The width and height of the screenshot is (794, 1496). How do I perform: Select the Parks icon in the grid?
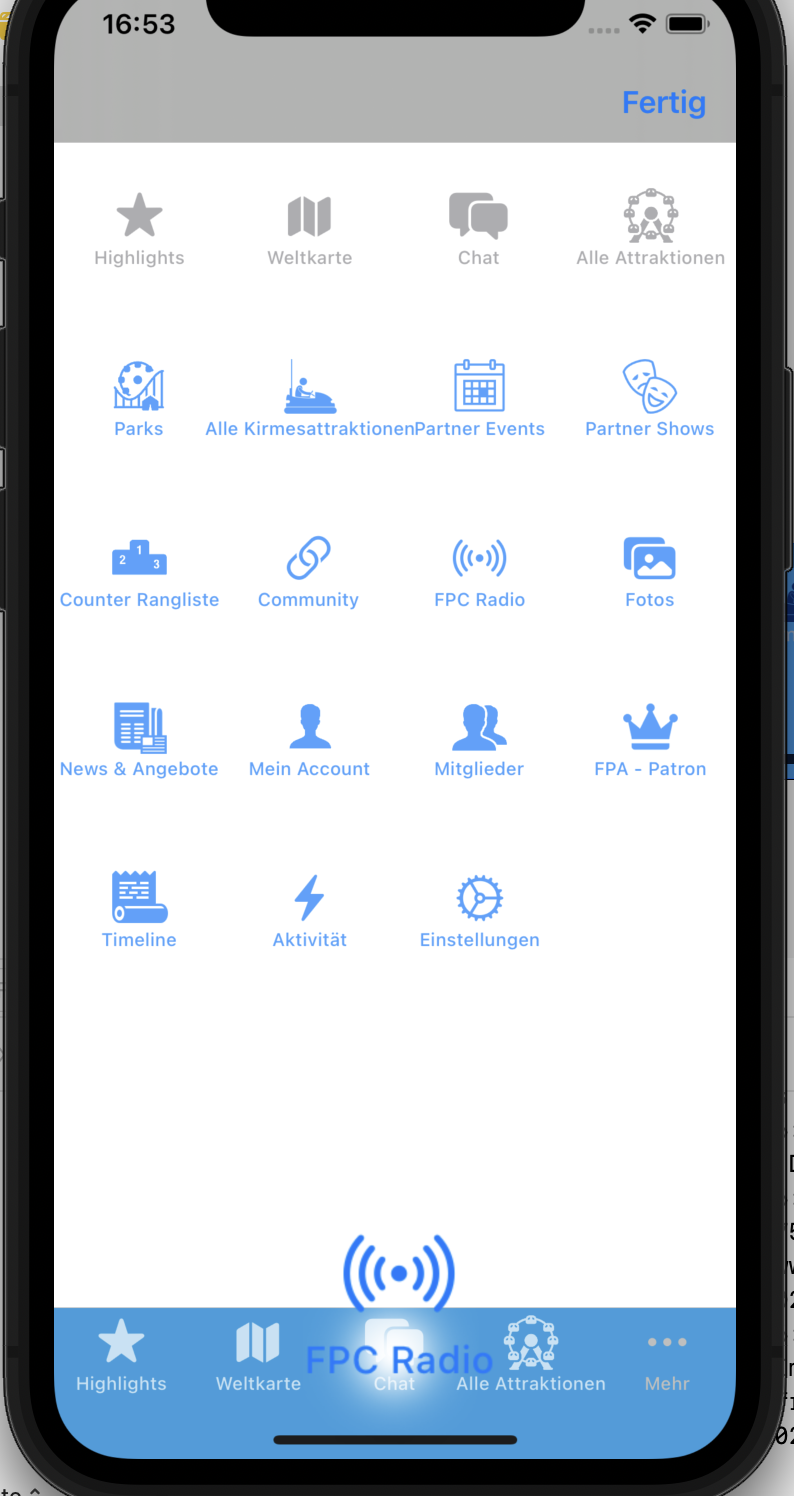click(x=139, y=387)
